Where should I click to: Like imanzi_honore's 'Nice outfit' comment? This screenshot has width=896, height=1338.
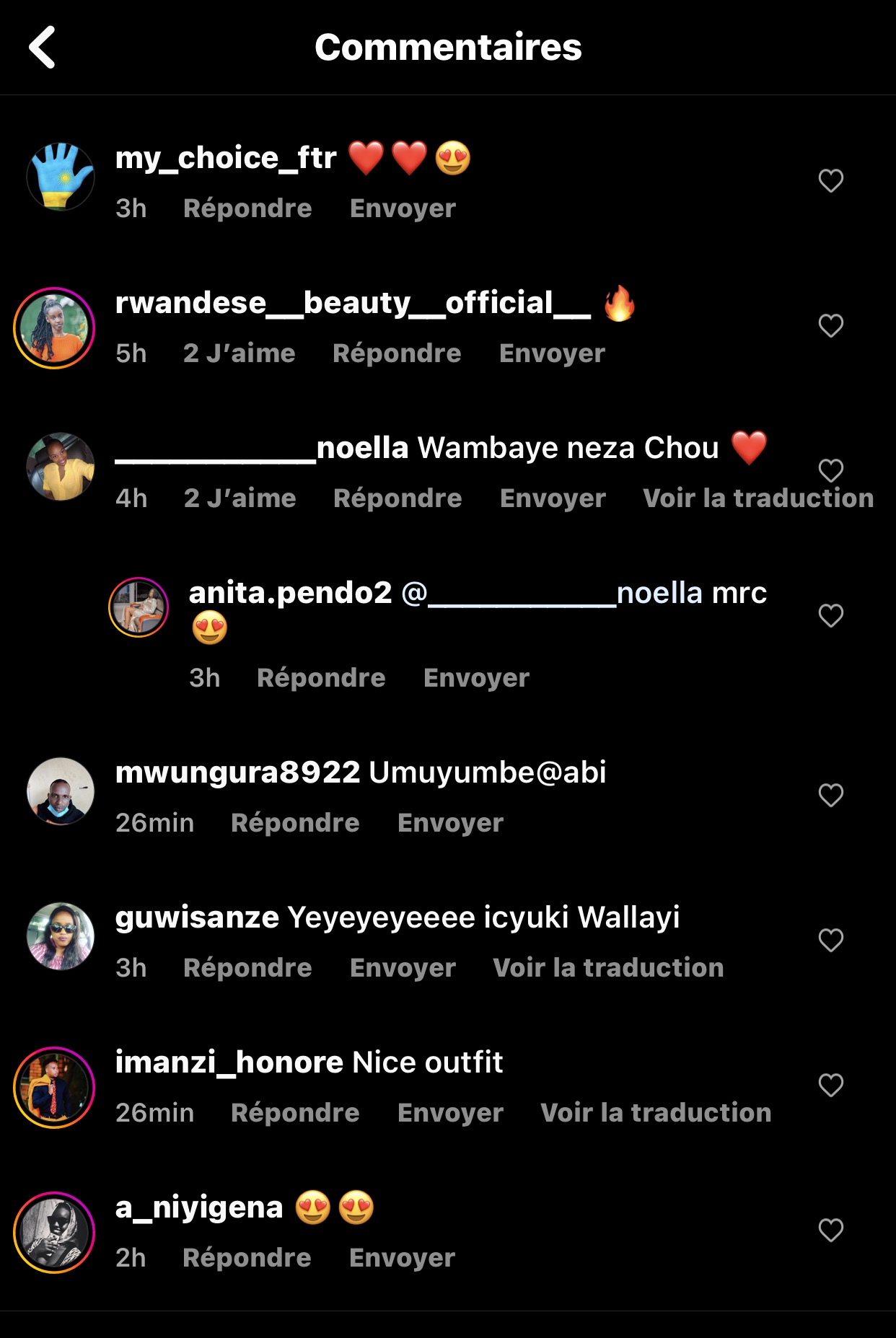click(x=830, y=1085)
